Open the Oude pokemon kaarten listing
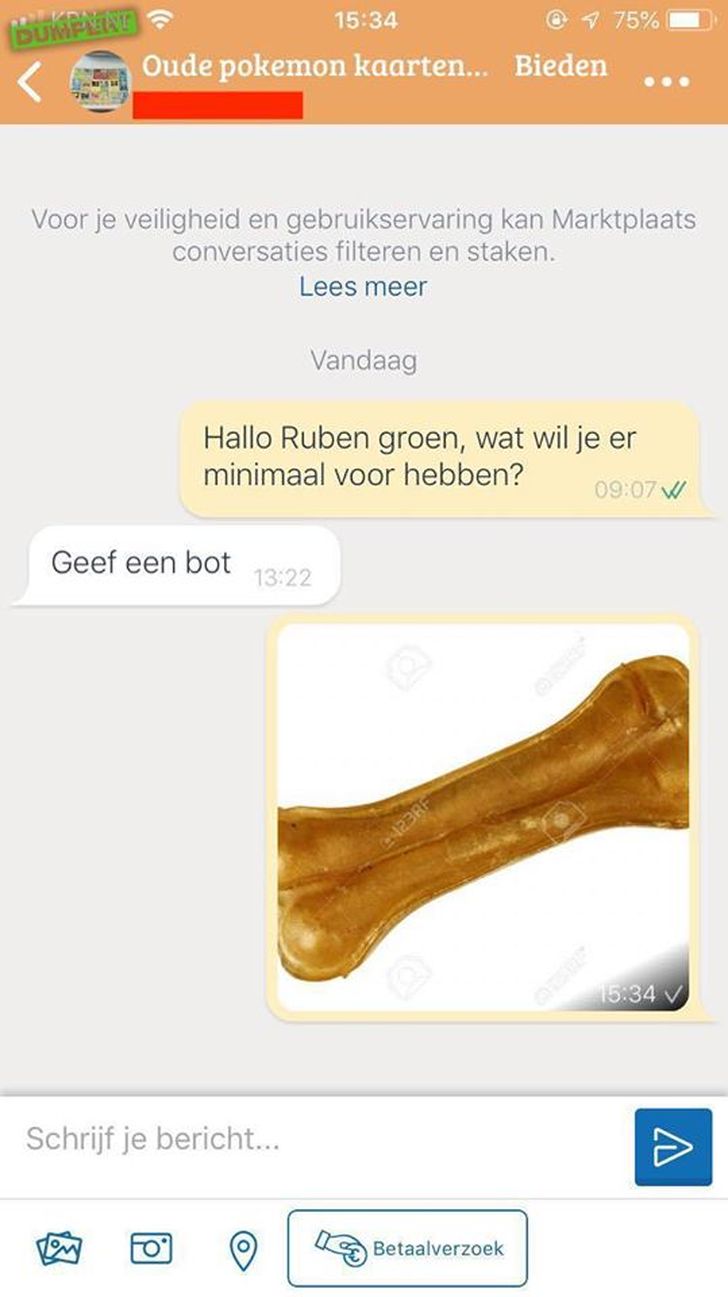Screen dimensions: 728x1297 click(x=315, y=66)
